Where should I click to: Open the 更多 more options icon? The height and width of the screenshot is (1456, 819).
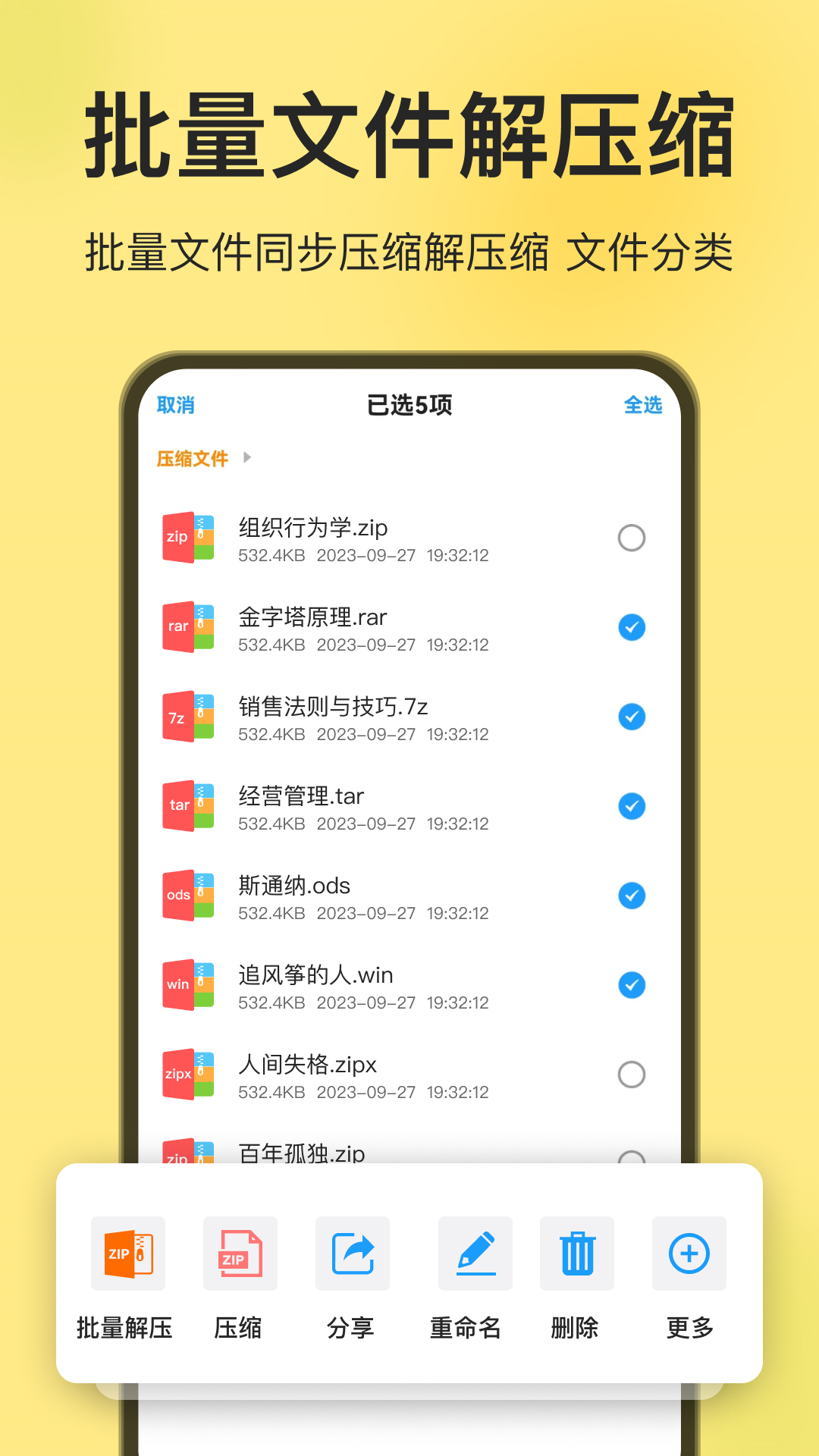pyautogui.click(x=688, y=1254)
